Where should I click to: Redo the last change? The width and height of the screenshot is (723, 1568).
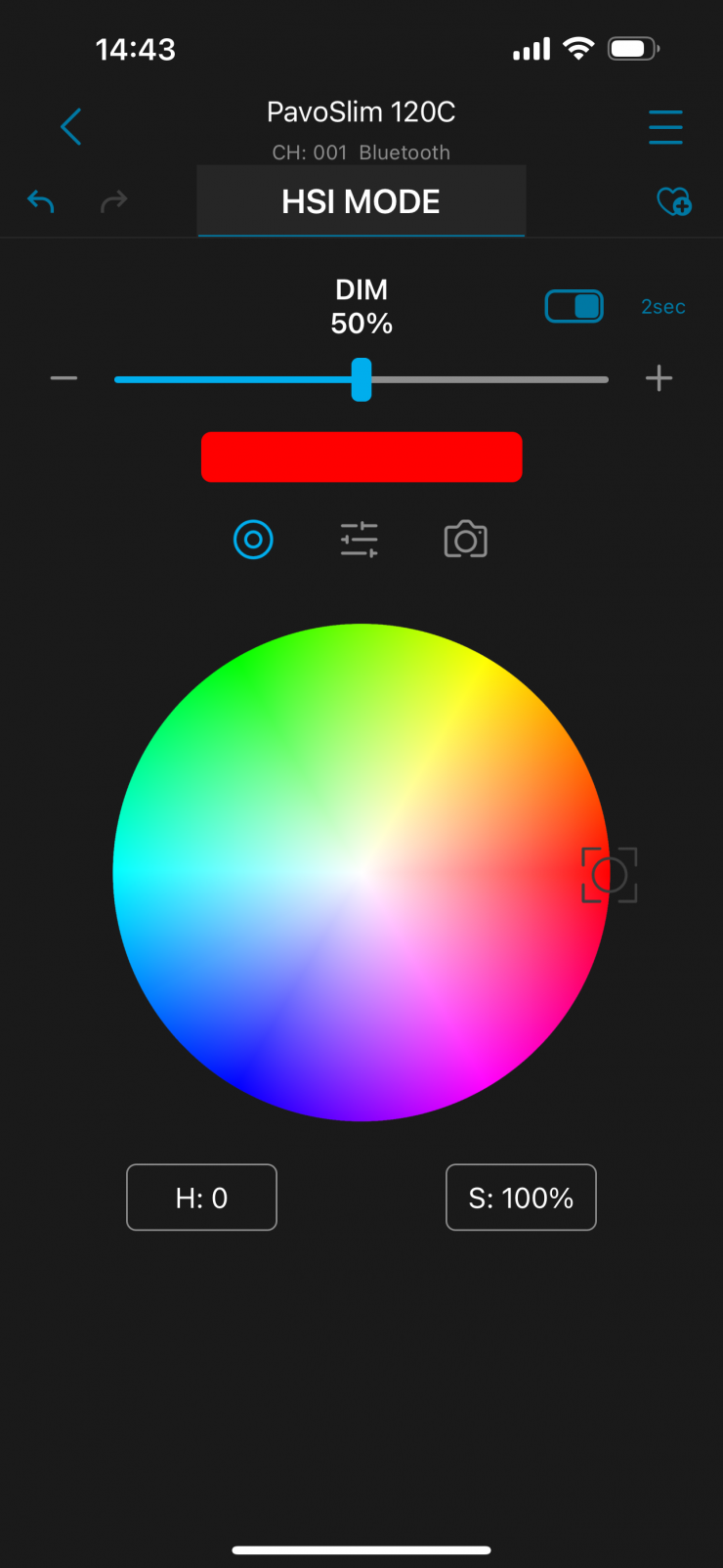pos(114,201)
